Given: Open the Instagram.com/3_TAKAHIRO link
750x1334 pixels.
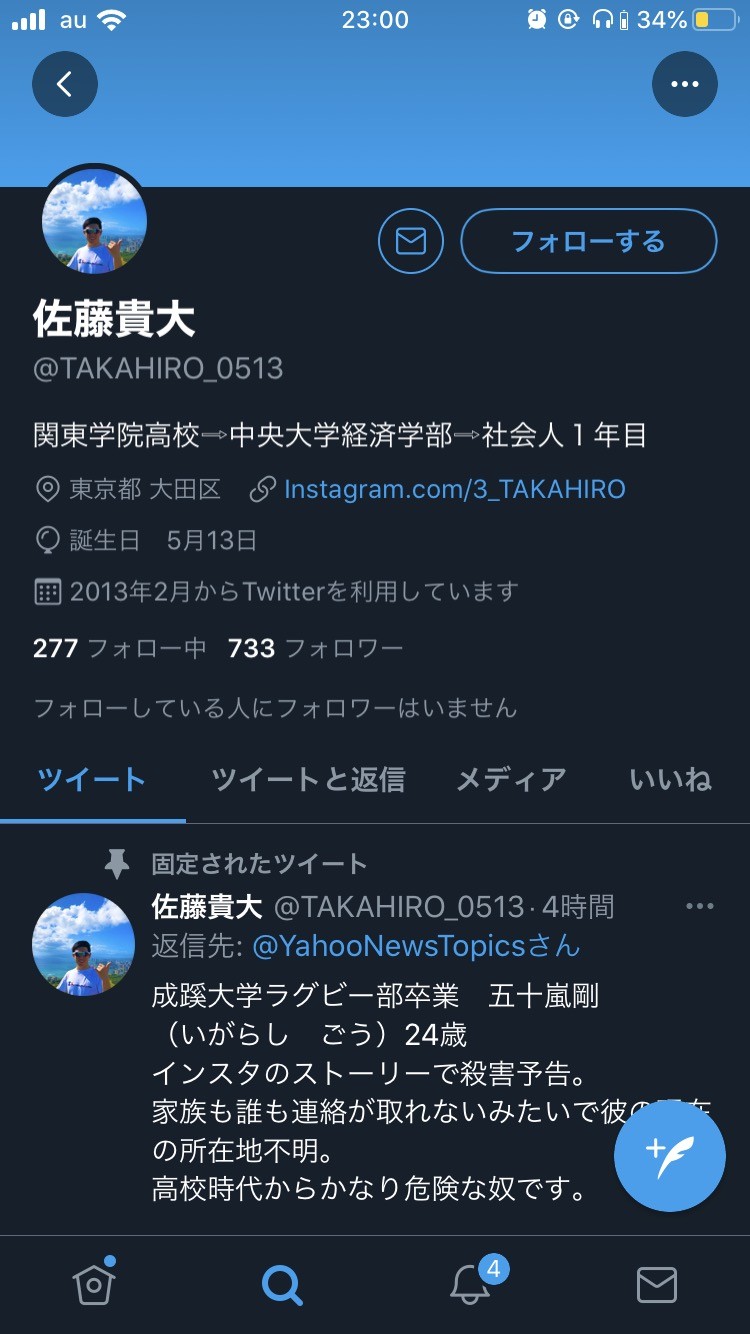Looking at the screenshot, I should (454, 489).
